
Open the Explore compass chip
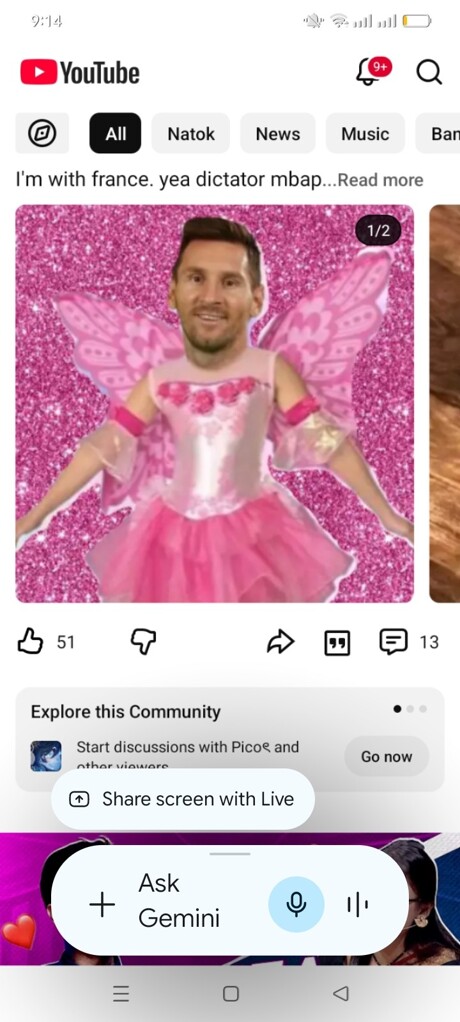[42, 134]
